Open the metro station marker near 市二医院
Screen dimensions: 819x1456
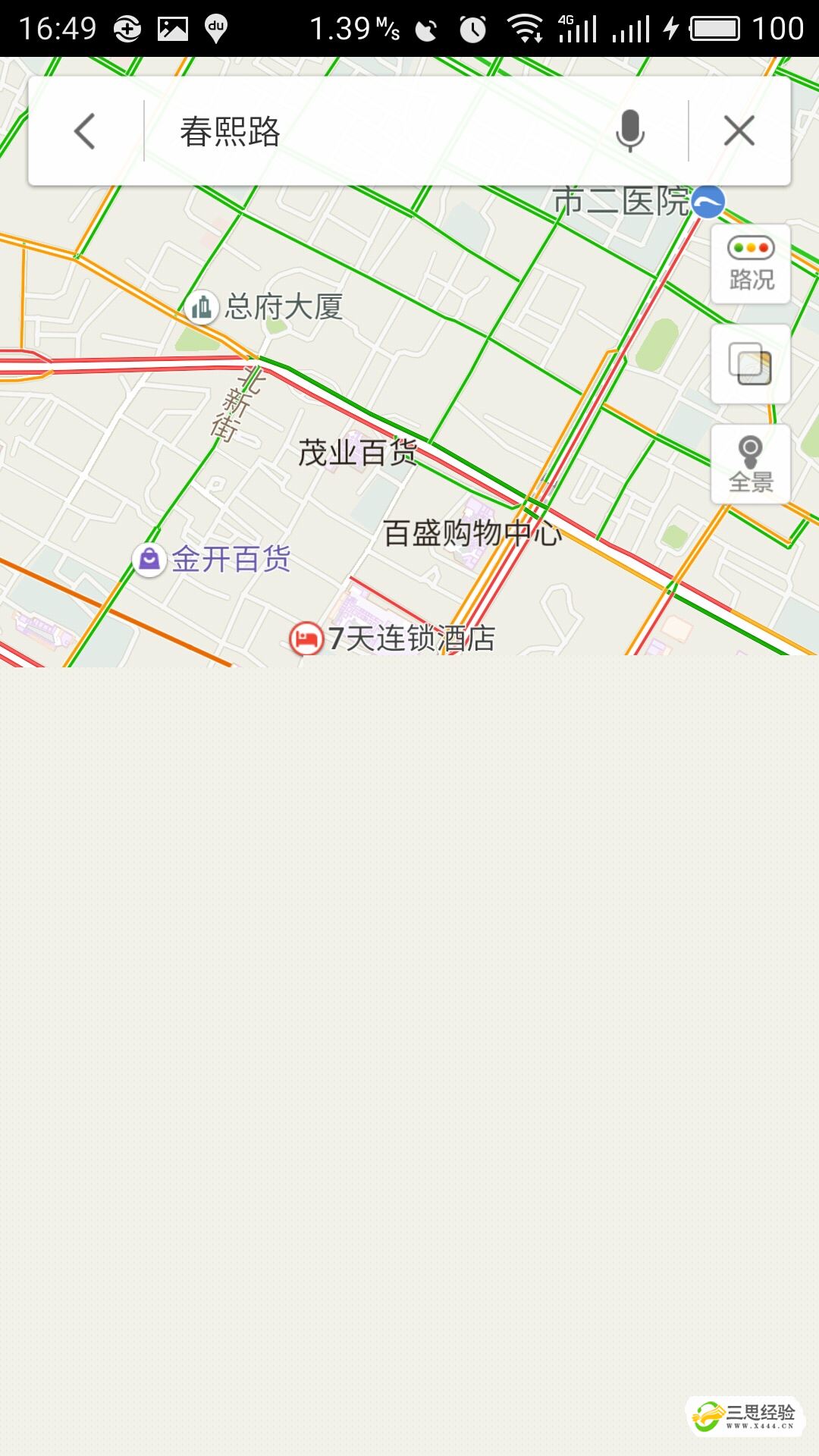[708, 202]
